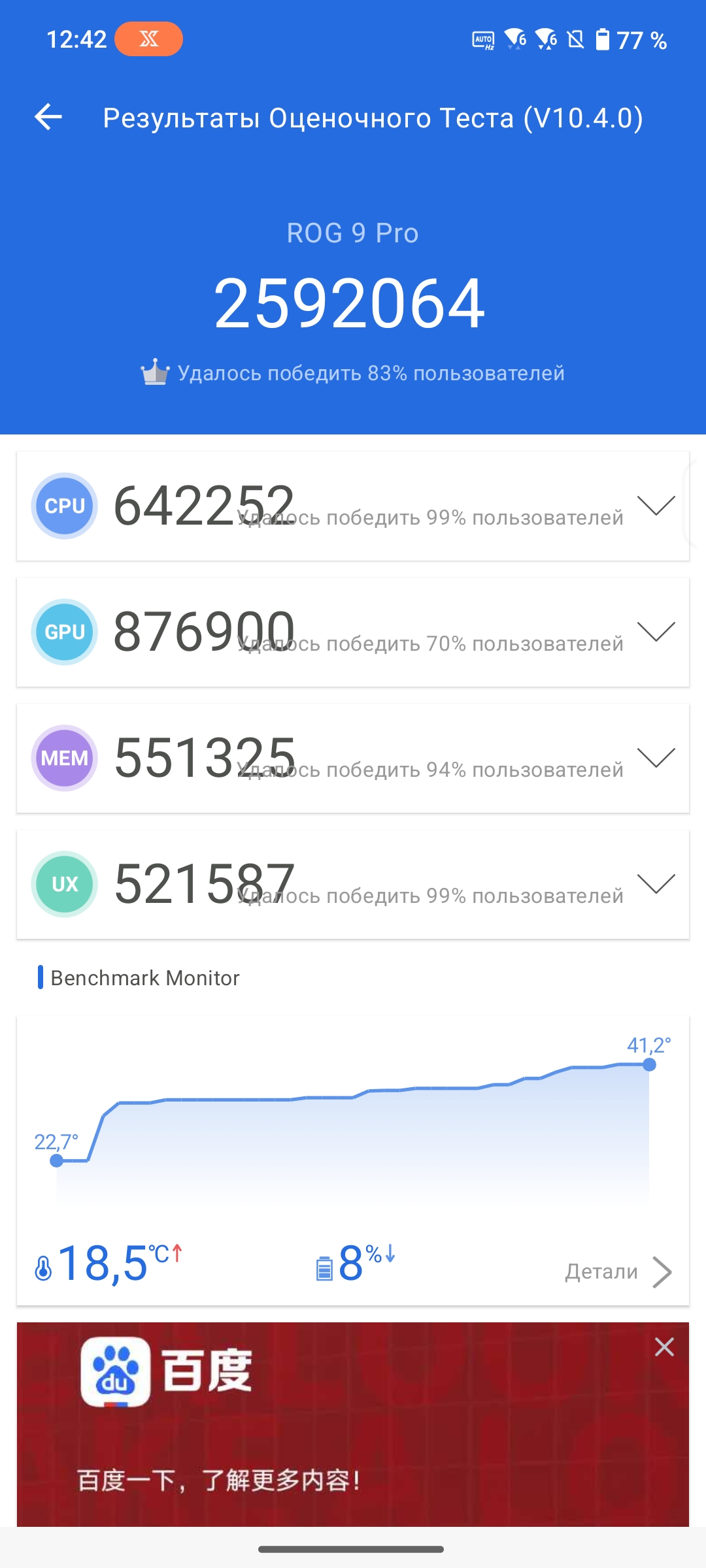
Task: Expand the MEM score section
Action: tap(656, 757)
